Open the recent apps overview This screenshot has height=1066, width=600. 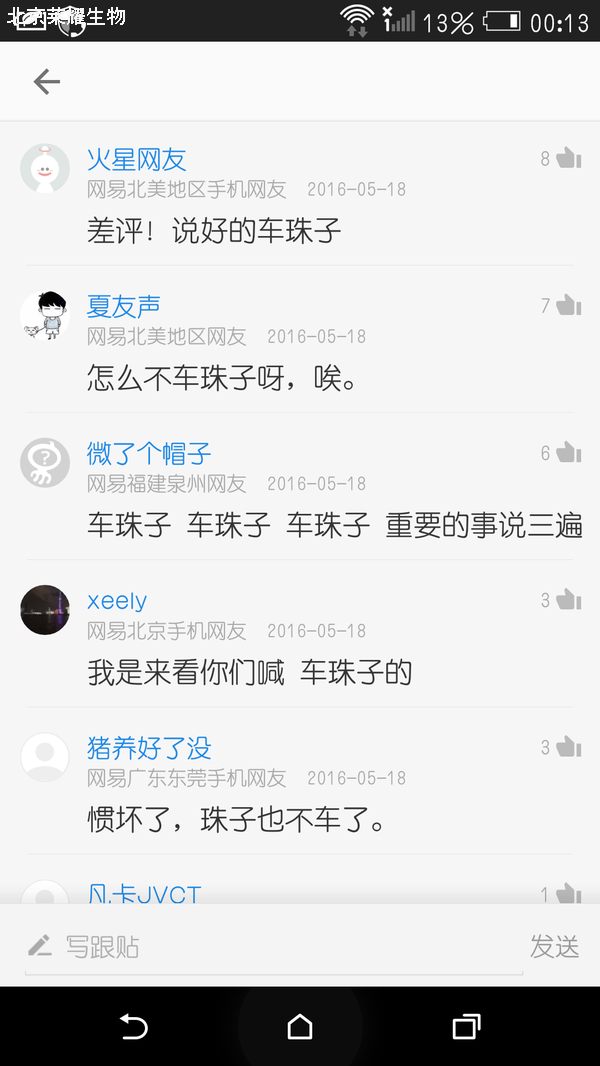tap(466, 1026)
